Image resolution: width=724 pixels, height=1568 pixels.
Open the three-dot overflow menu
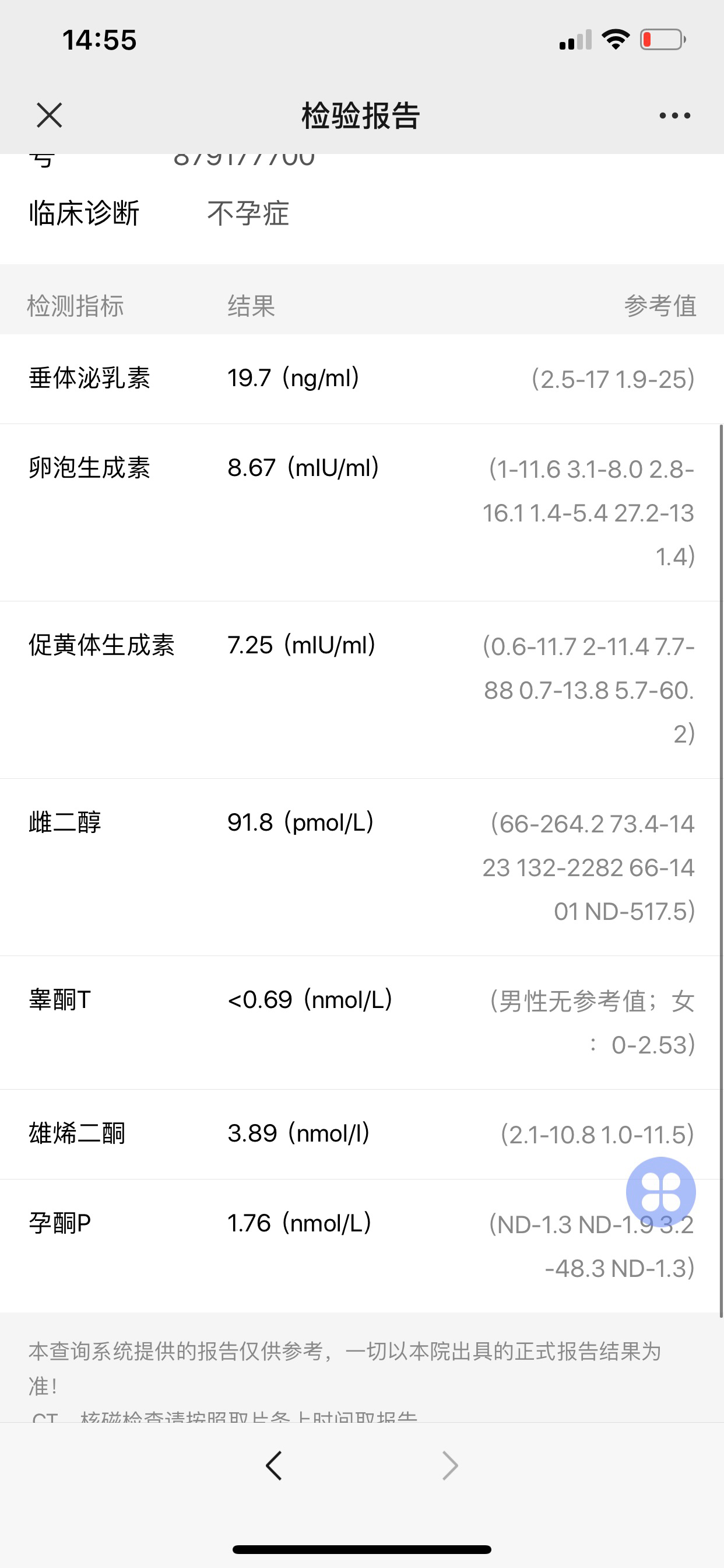tap(674, 115)
